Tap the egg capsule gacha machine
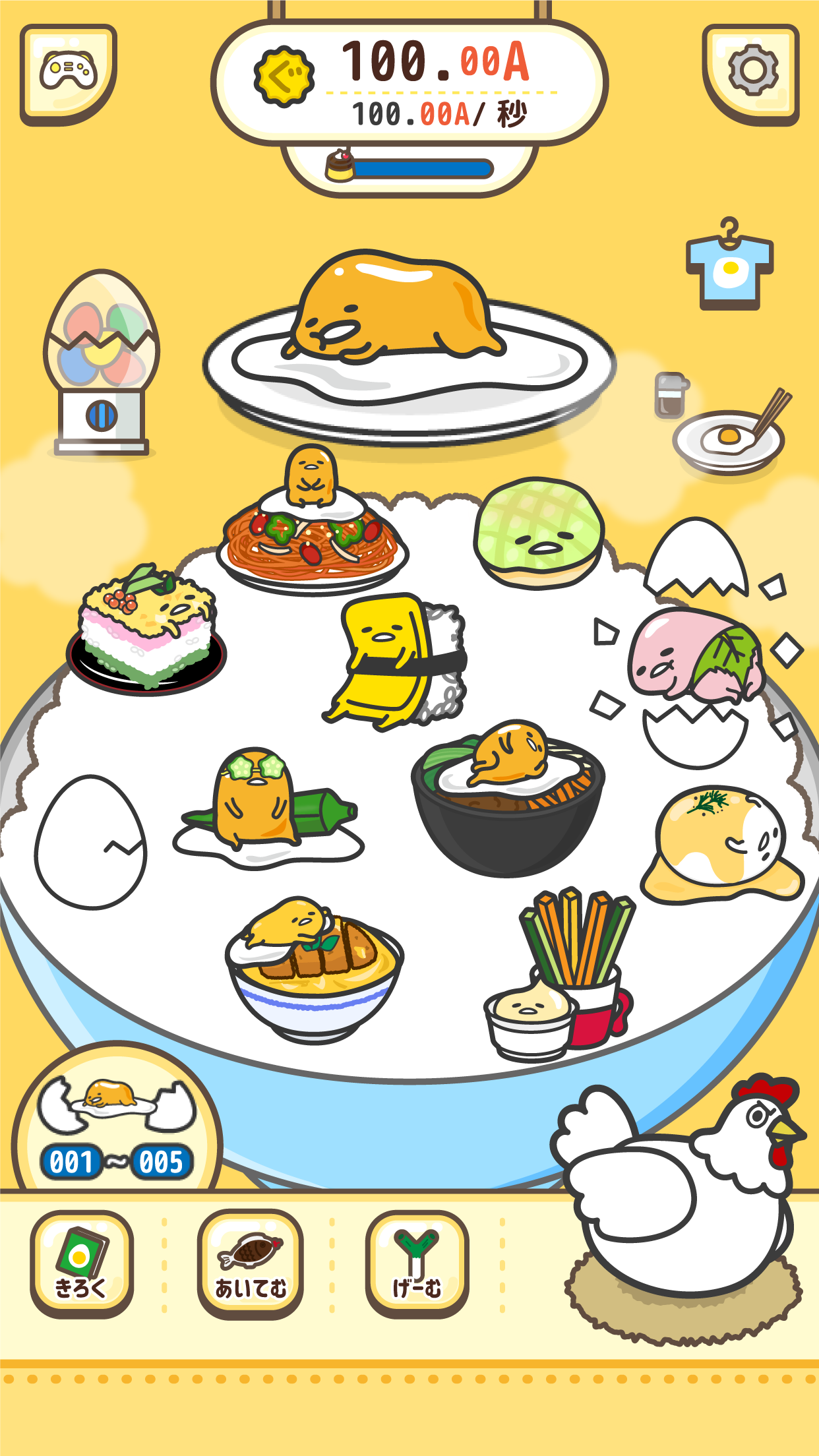This screenshot has width=819, height=1456. point(101,364)
